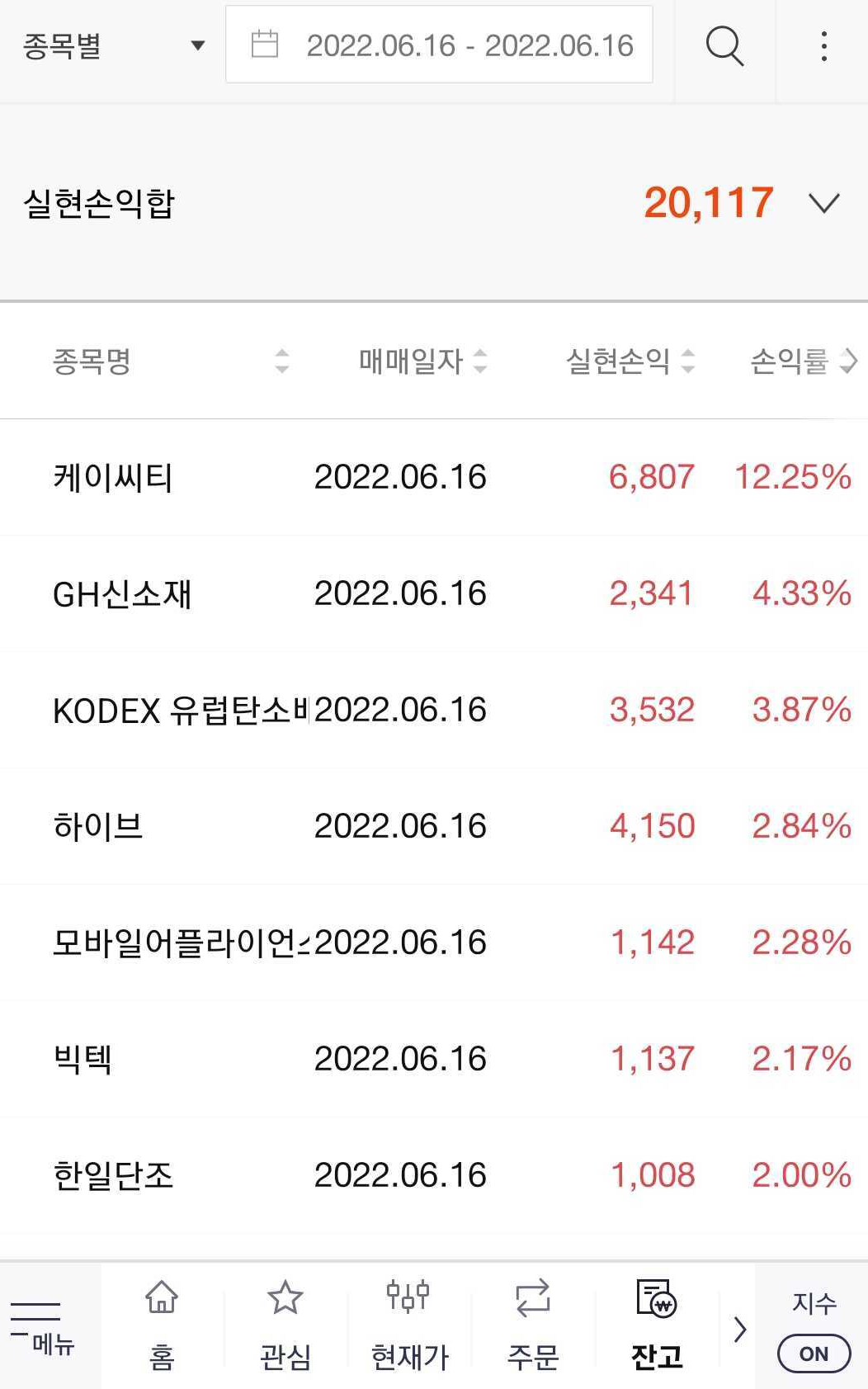
Task: Open the 종목별 dropdown
Action: click(107, 46)
